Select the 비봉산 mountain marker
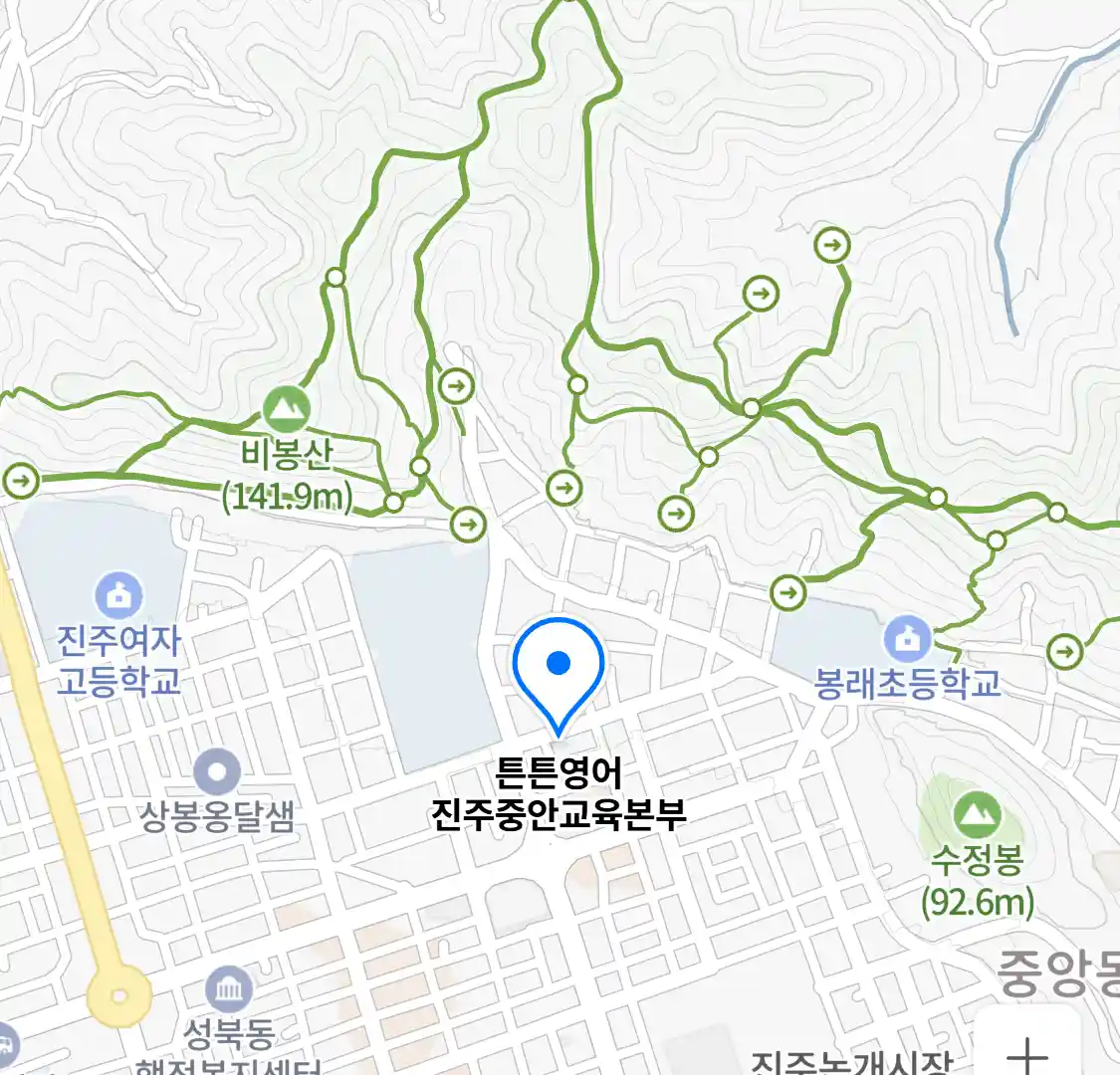This screenshot has height=1075, width=1120. tap(287, 408)
